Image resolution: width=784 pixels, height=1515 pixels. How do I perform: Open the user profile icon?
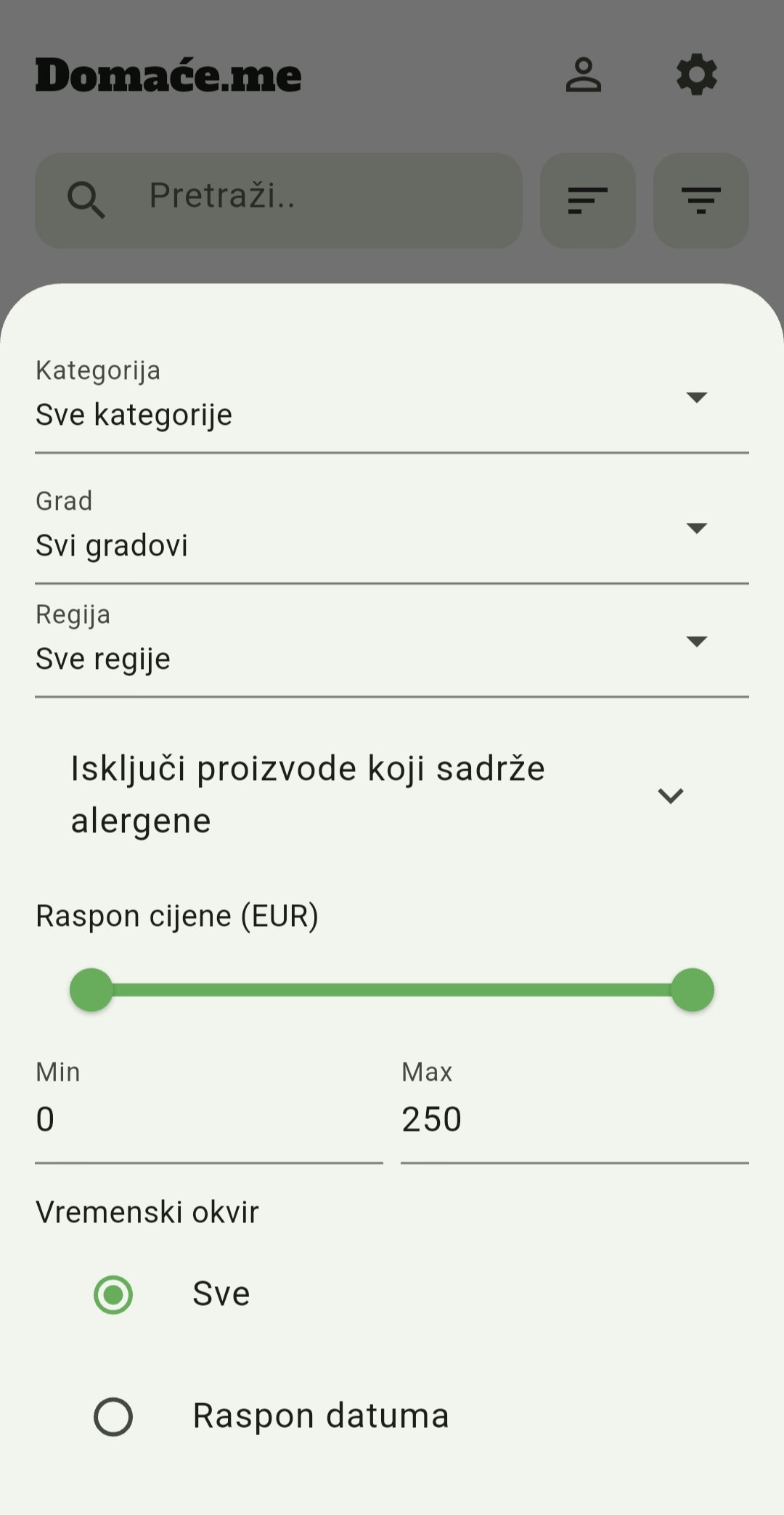[584, 75]
